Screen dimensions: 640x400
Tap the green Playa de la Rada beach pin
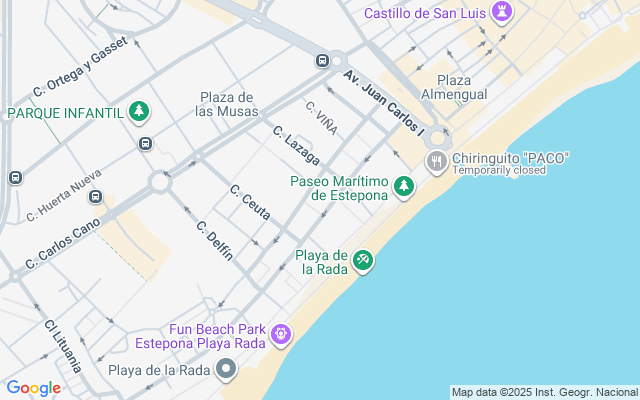[363, 260]
